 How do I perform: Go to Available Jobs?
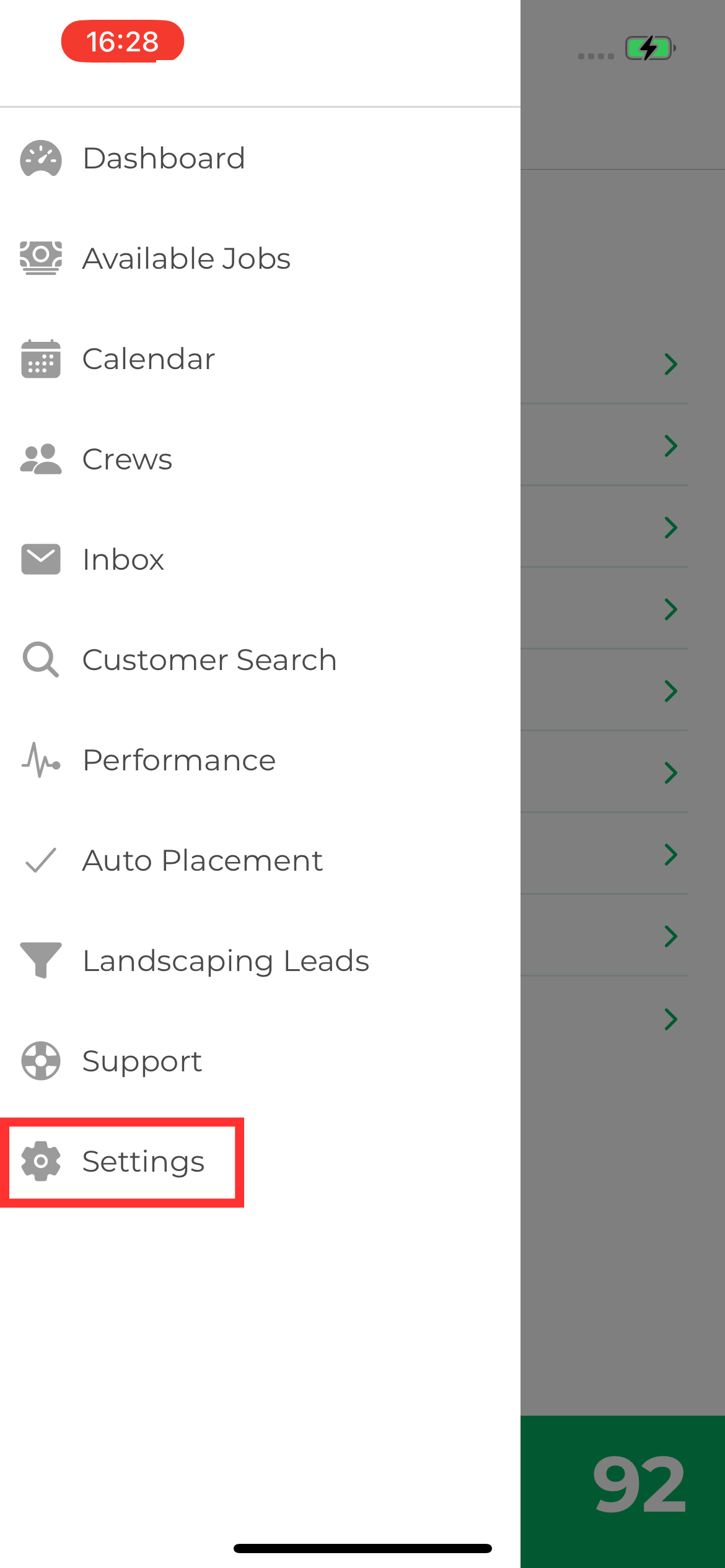260,258
